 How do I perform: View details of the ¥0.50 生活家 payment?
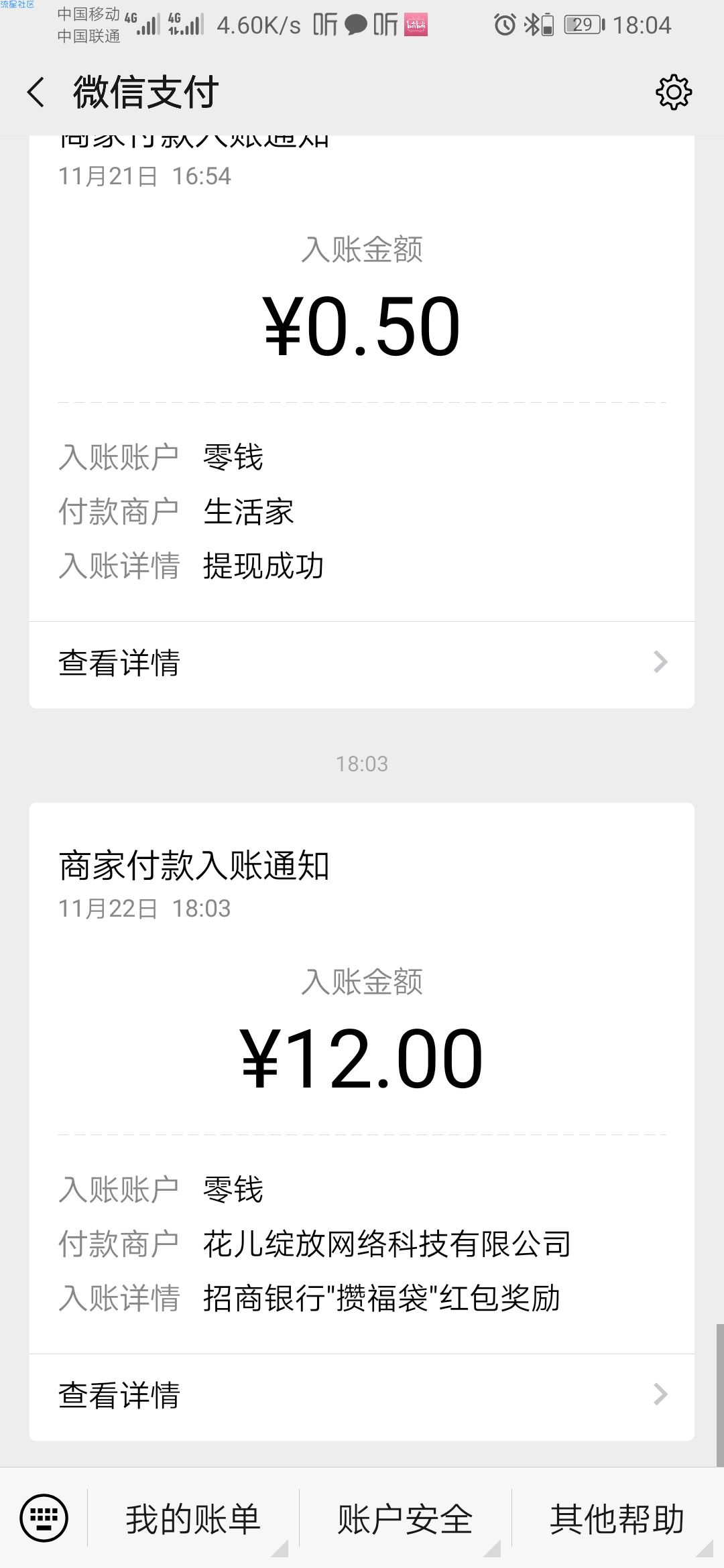coord(362,663)
